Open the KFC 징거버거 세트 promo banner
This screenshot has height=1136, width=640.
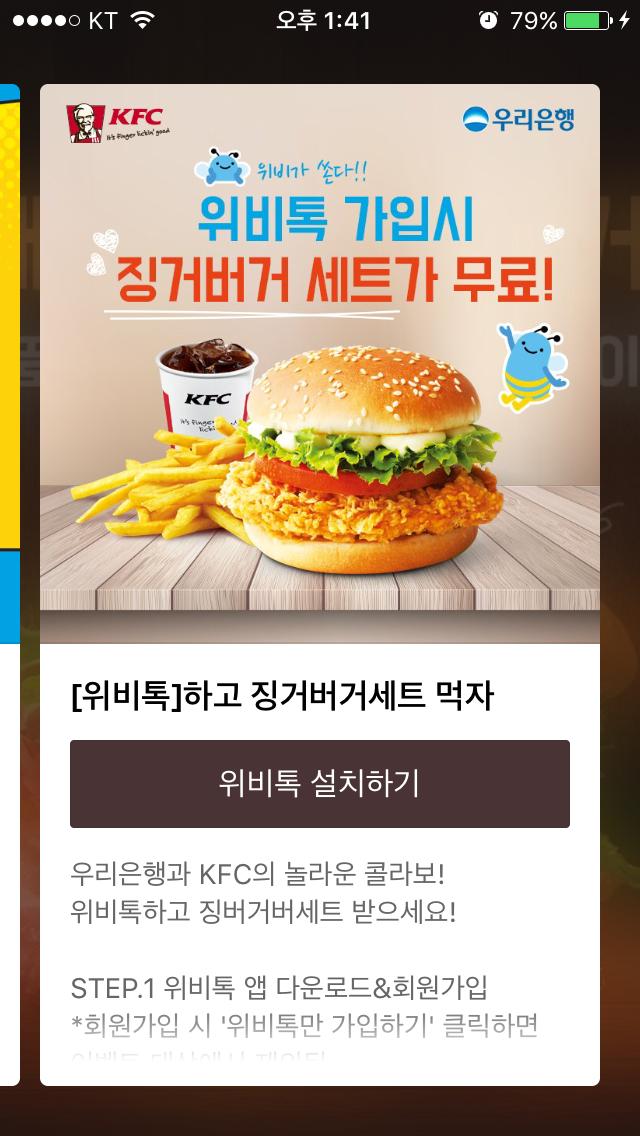pyautogui.click(x=320, y=365)
